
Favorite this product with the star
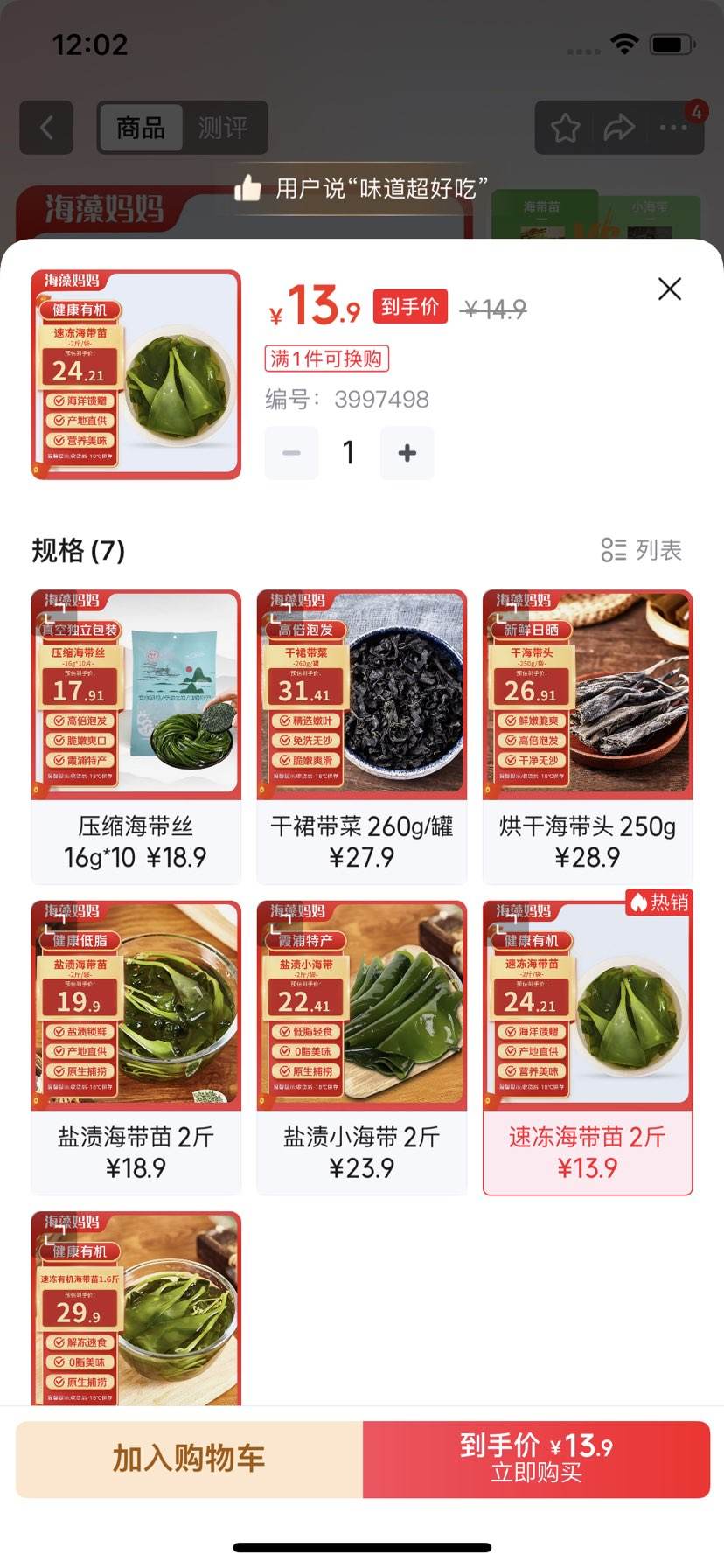click(x=565, y=129)
